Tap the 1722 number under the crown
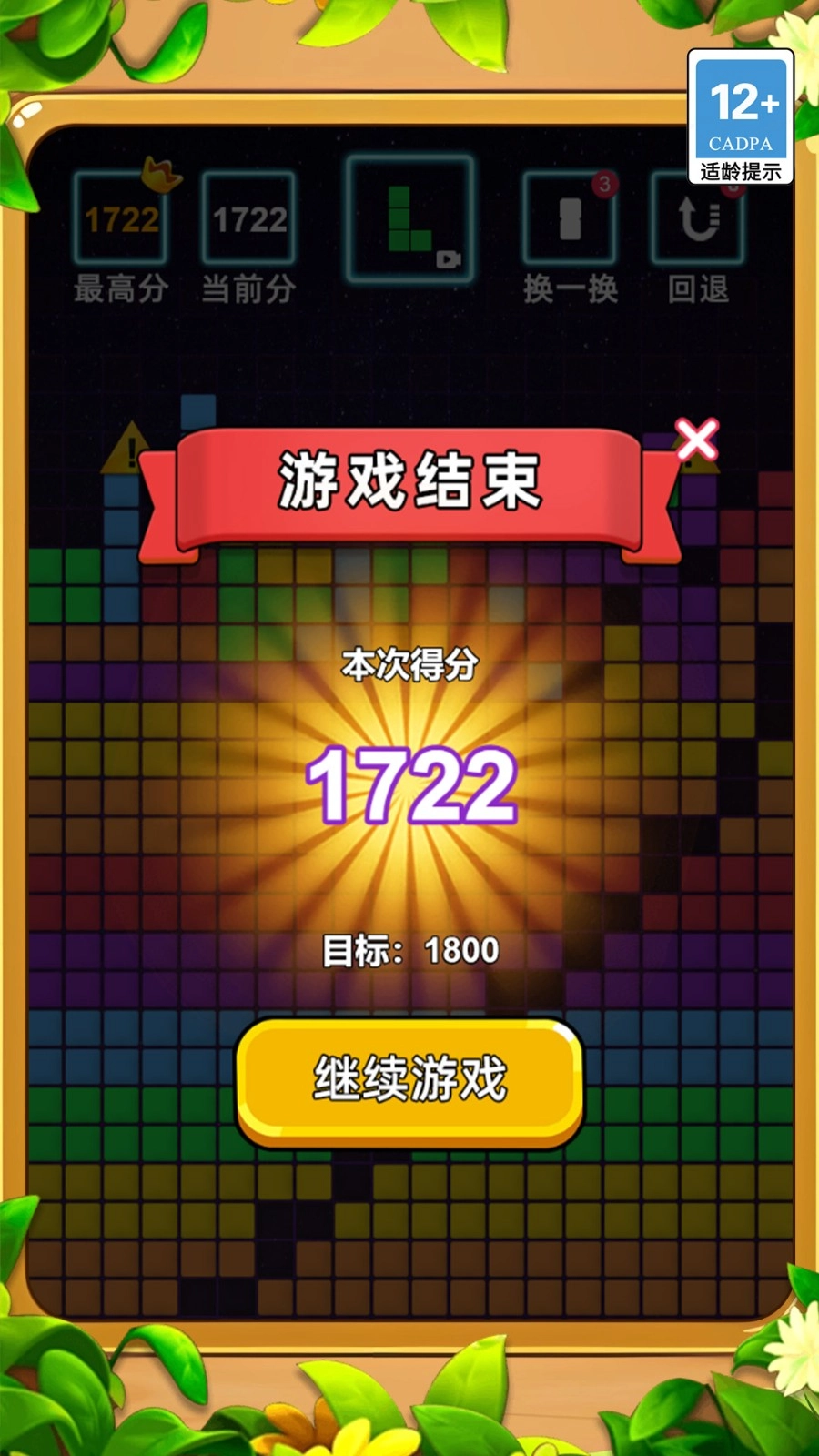The image size is (819, 1456). pos(121,221)
